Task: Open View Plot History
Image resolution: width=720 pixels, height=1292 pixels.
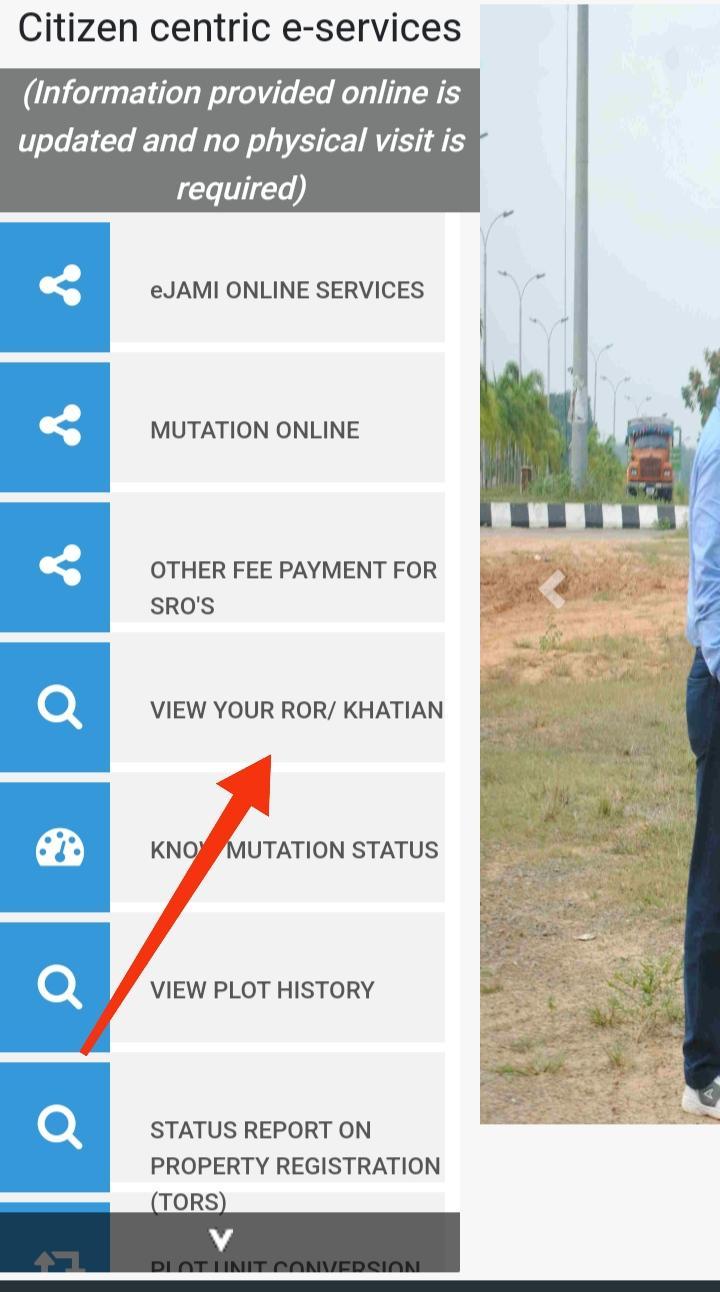Action: (x=262, y=990)
